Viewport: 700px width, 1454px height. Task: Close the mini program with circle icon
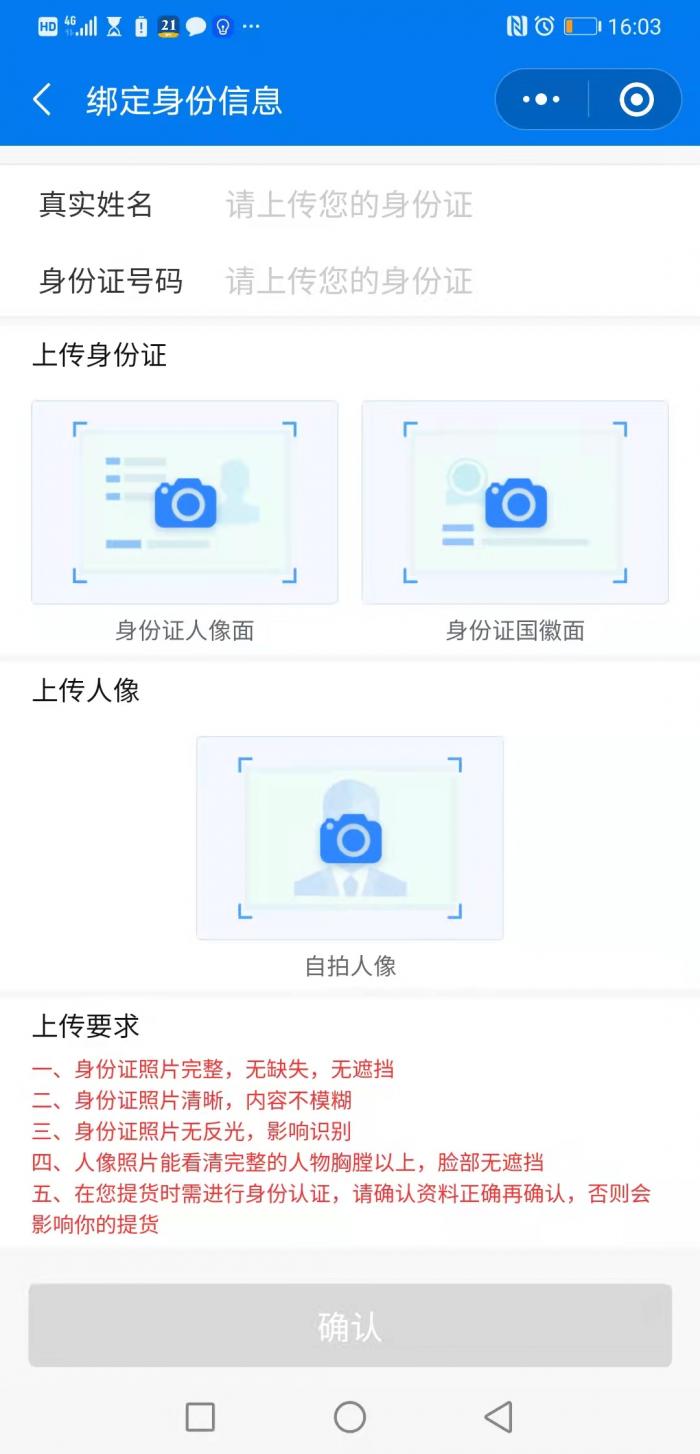click(636, 99)
